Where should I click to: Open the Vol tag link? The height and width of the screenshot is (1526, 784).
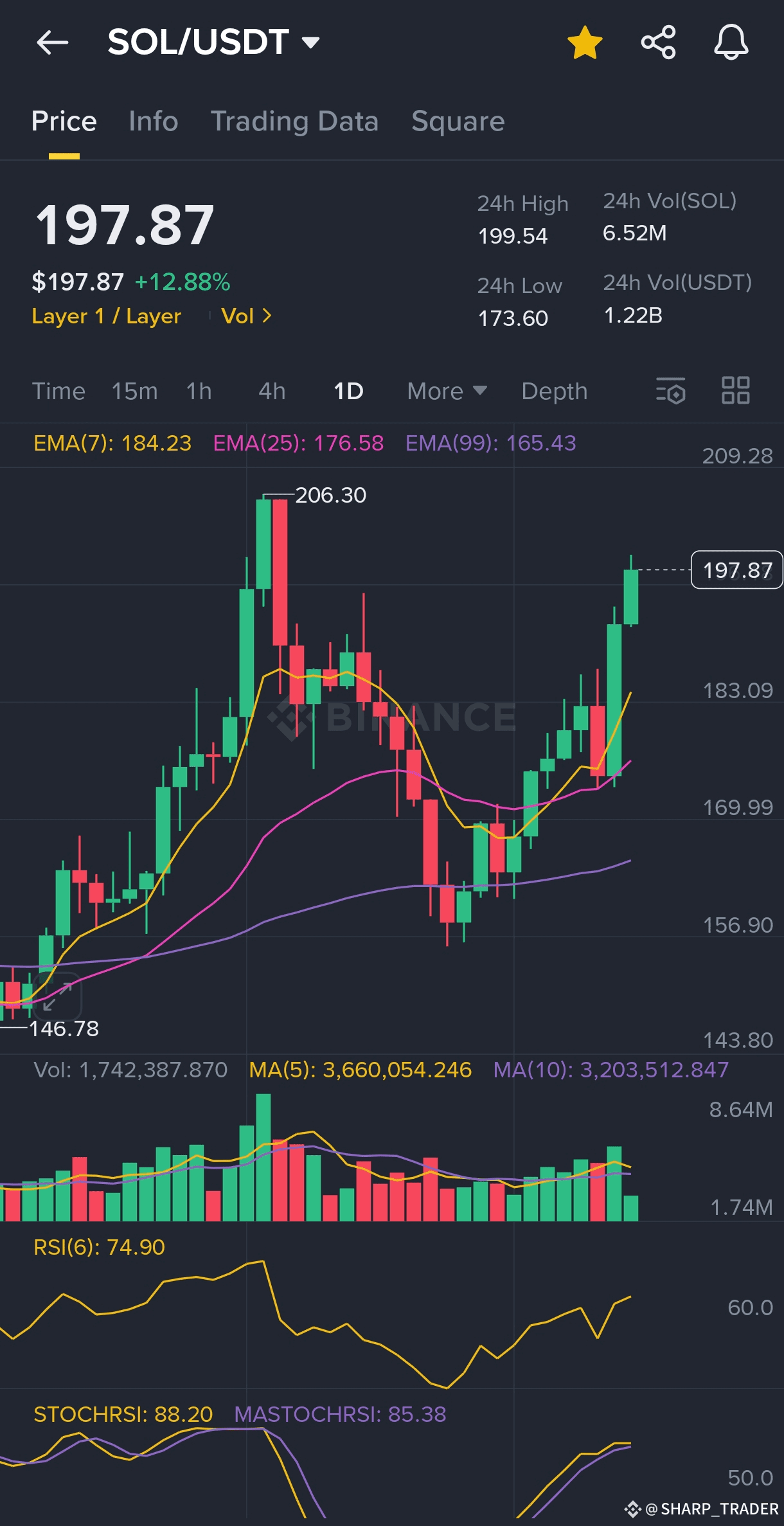pyautogui.click(x=247, y=316)
